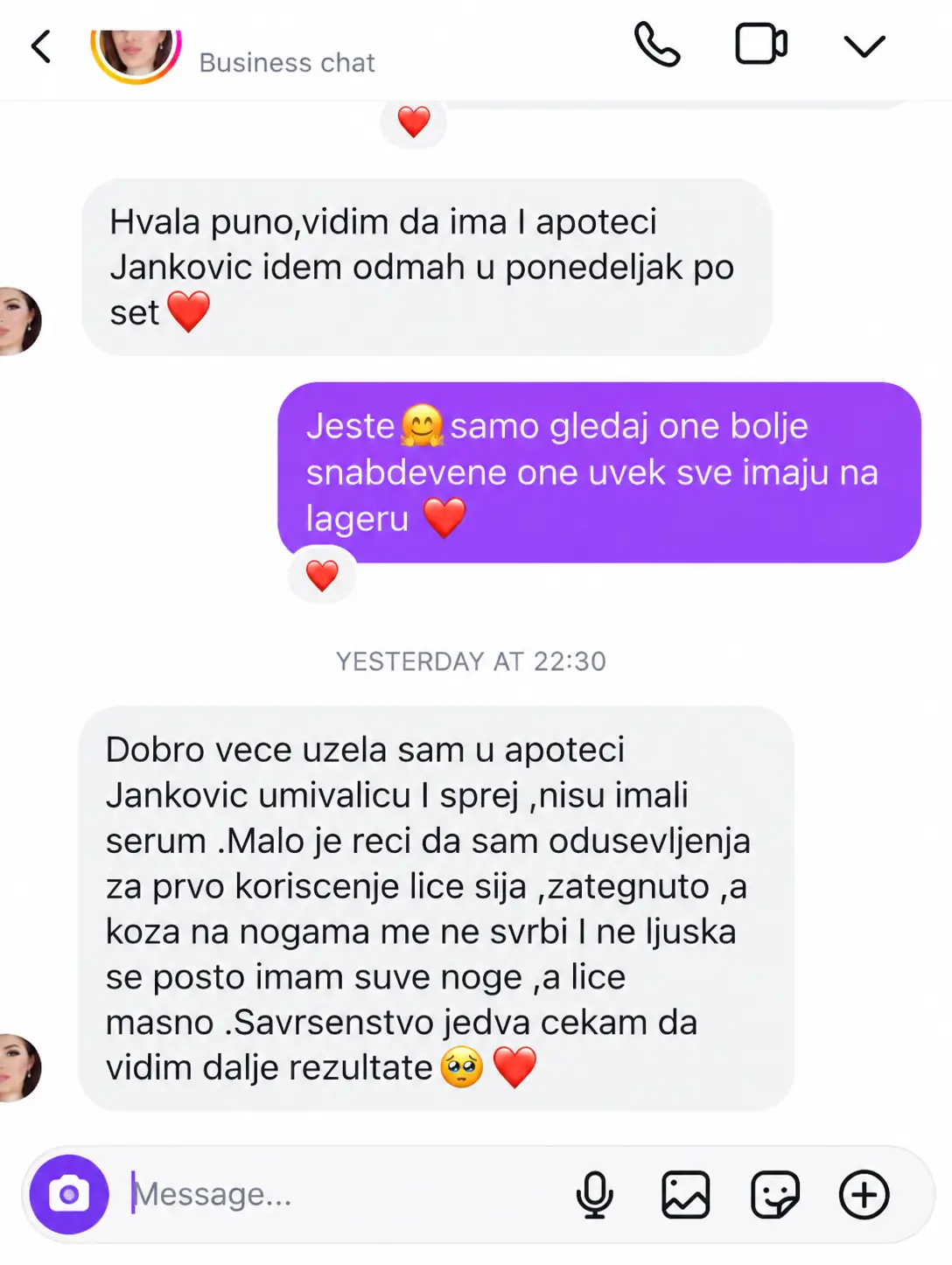View heart reaction under the purple message
This screenshot has width=952, height=1265.
pos(322,576)
